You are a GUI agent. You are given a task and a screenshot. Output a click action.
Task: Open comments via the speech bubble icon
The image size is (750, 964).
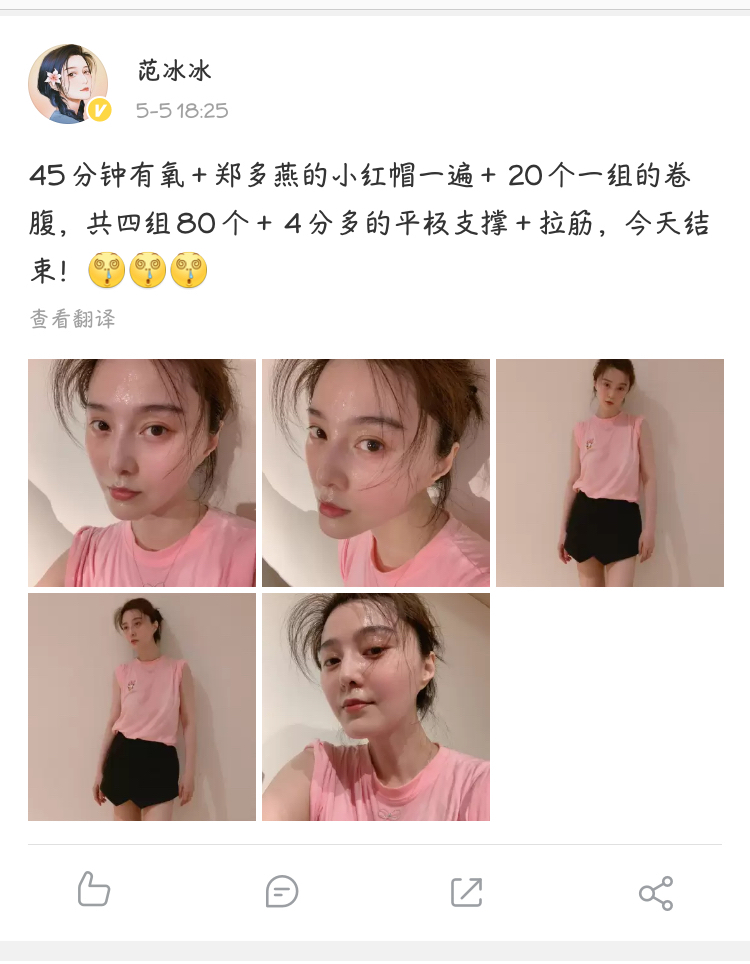281,889
